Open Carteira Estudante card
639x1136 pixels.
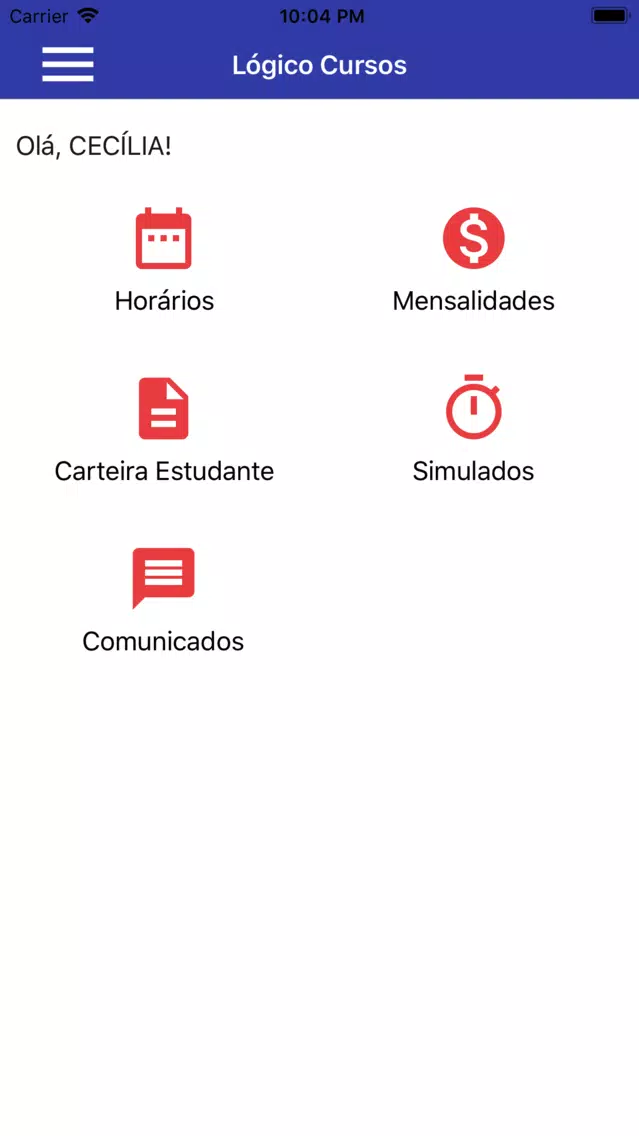pyautogui.click(x=164, y=430)
